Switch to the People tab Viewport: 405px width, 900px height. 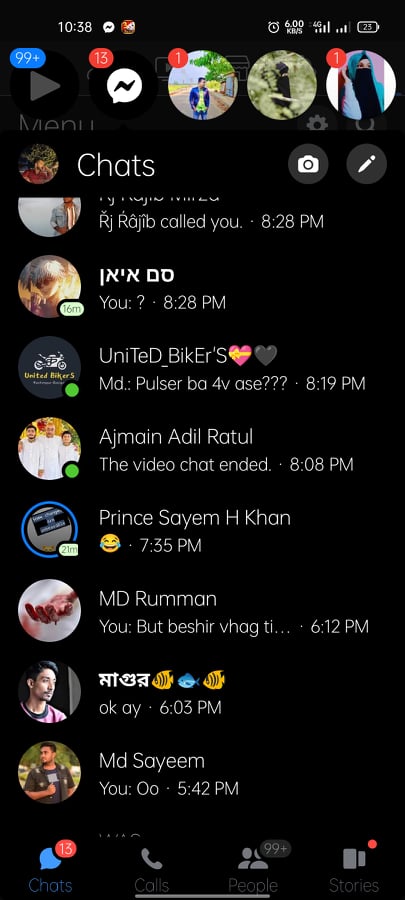tap(253, 870)
